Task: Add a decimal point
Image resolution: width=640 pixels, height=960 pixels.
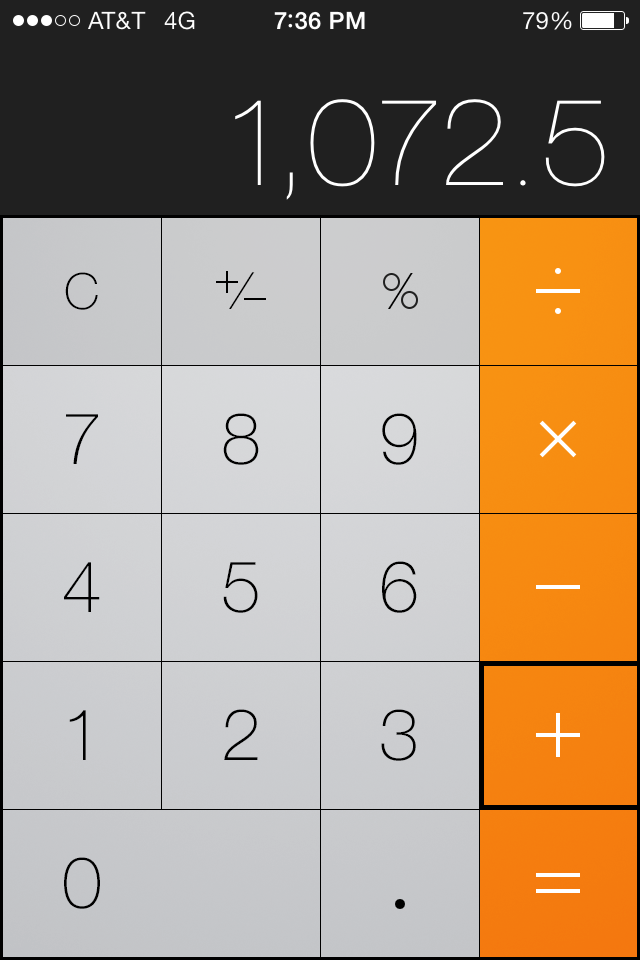Action: point(400,883)
